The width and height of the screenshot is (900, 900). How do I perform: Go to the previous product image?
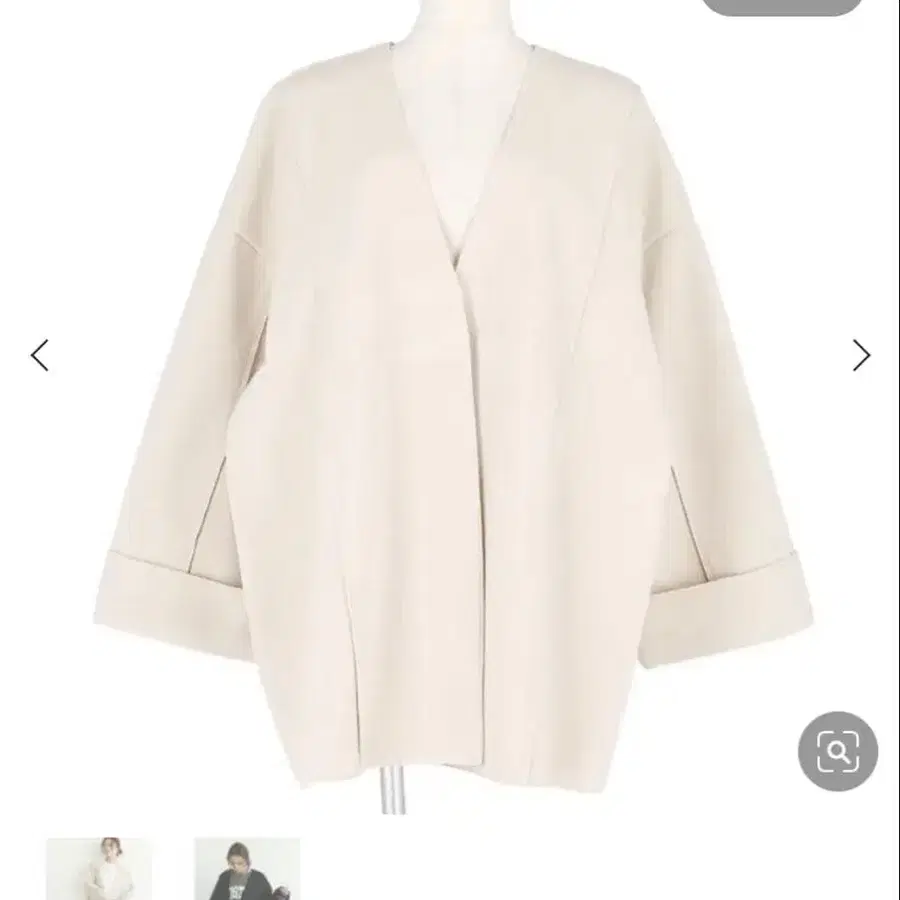(40, 355)
